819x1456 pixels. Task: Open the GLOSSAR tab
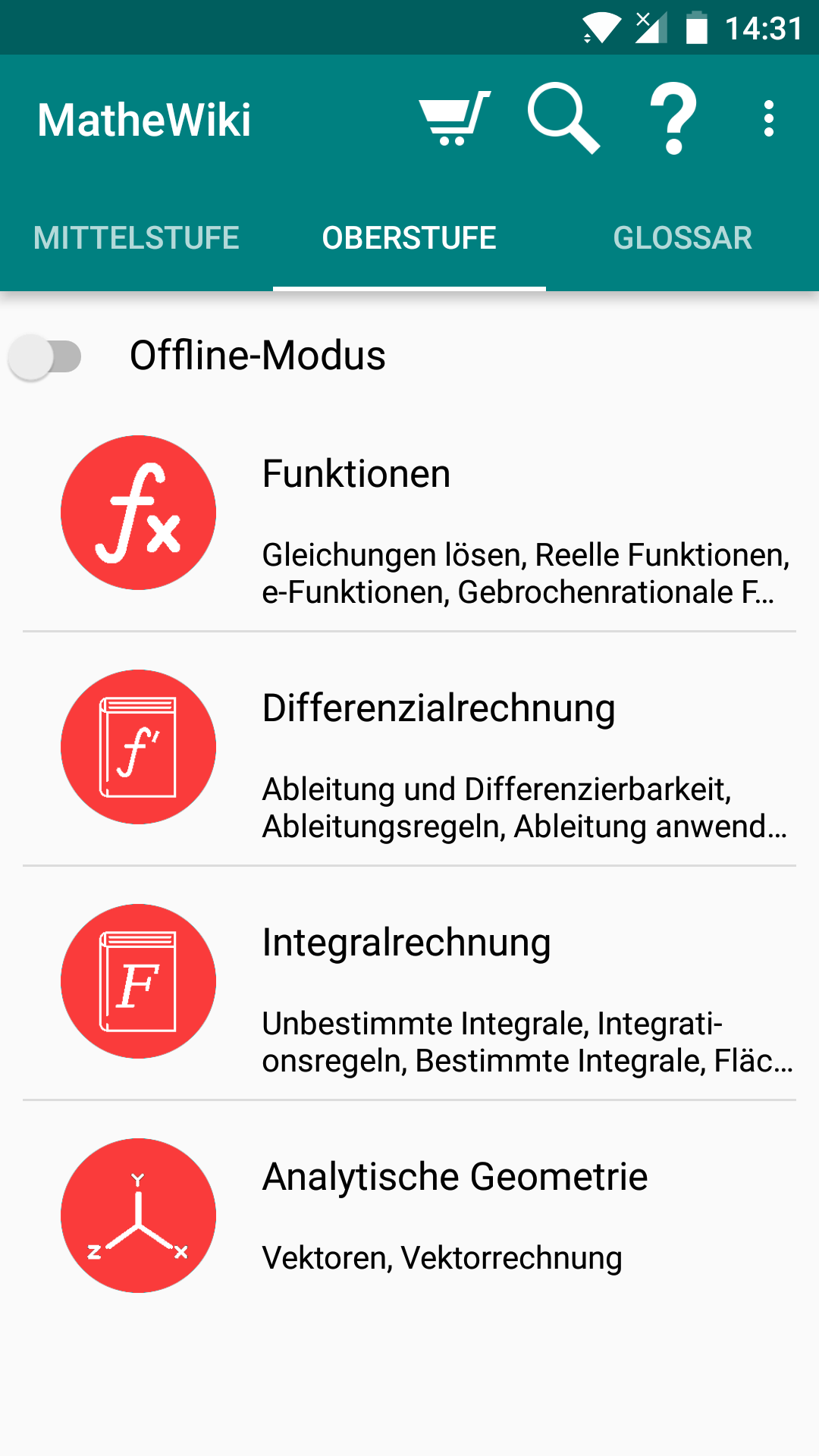click(x=682, y=237)
